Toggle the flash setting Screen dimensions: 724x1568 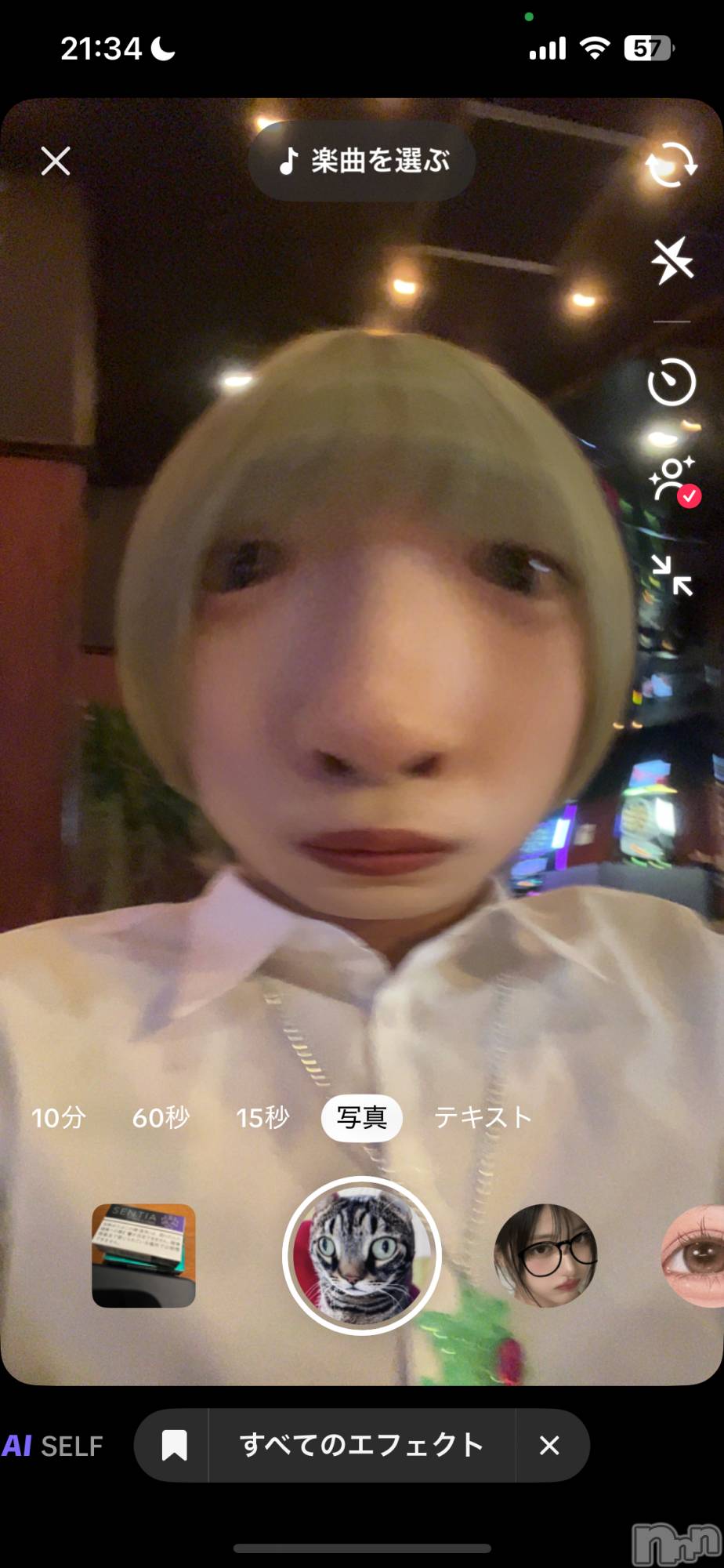coord(672,260)
